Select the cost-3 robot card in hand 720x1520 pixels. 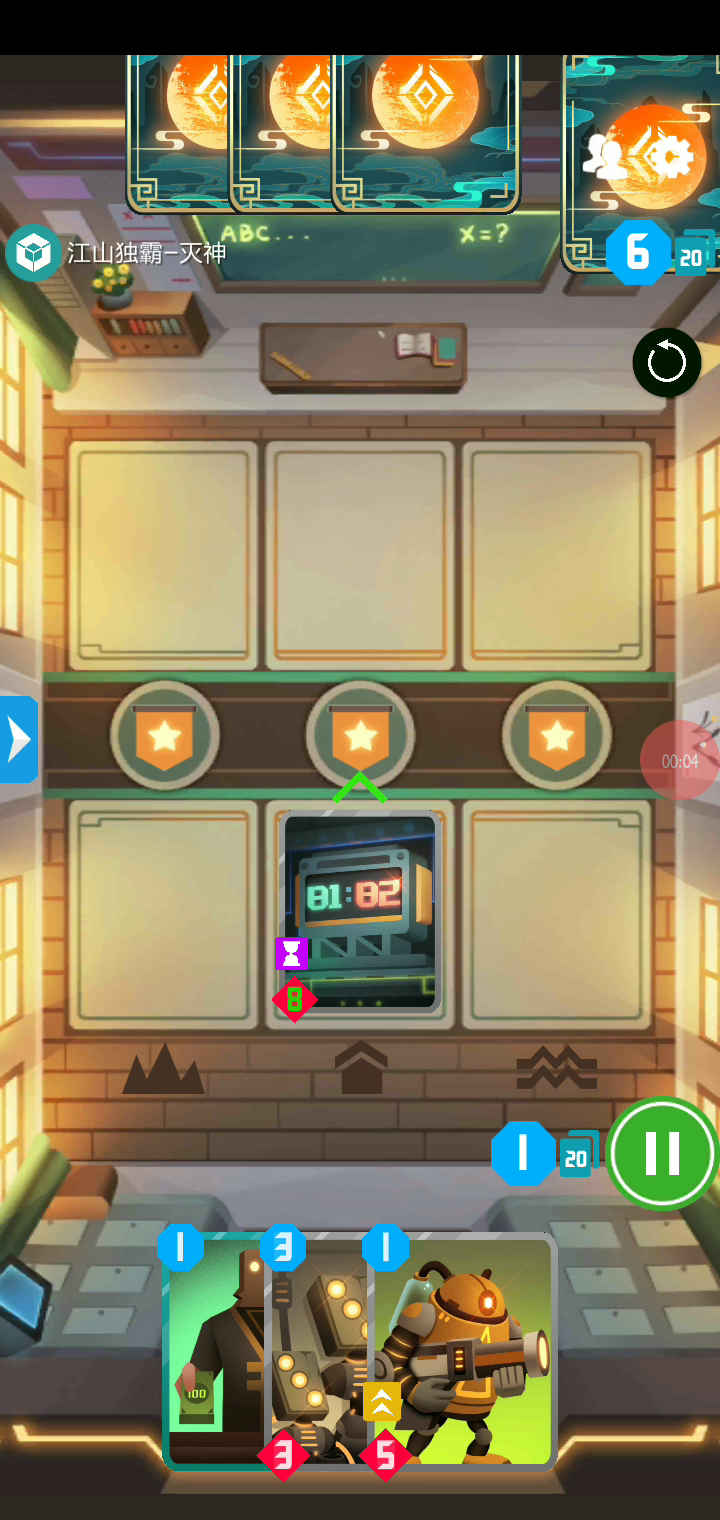(x=318, y=1352)
